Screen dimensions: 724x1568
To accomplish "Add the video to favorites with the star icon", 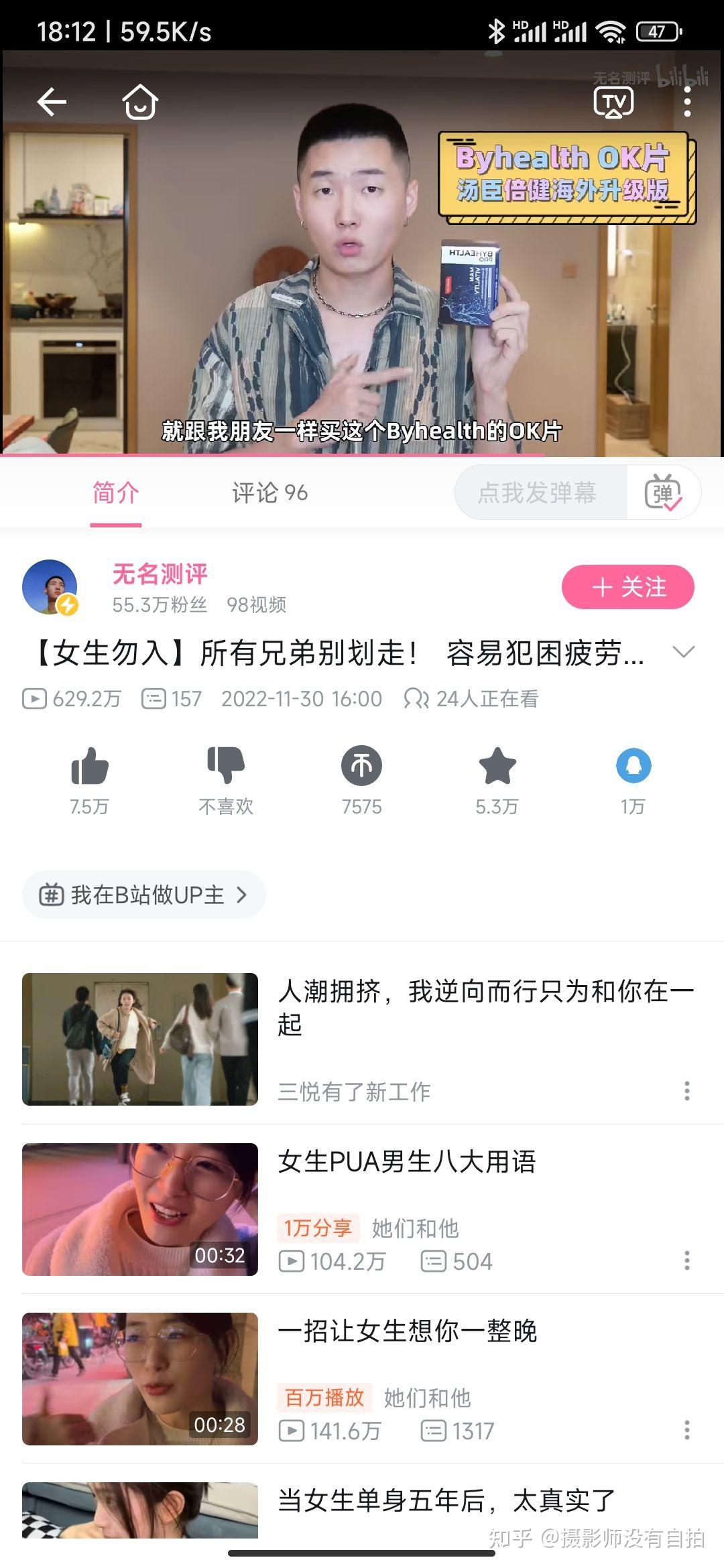I will [x=497, y=766].
